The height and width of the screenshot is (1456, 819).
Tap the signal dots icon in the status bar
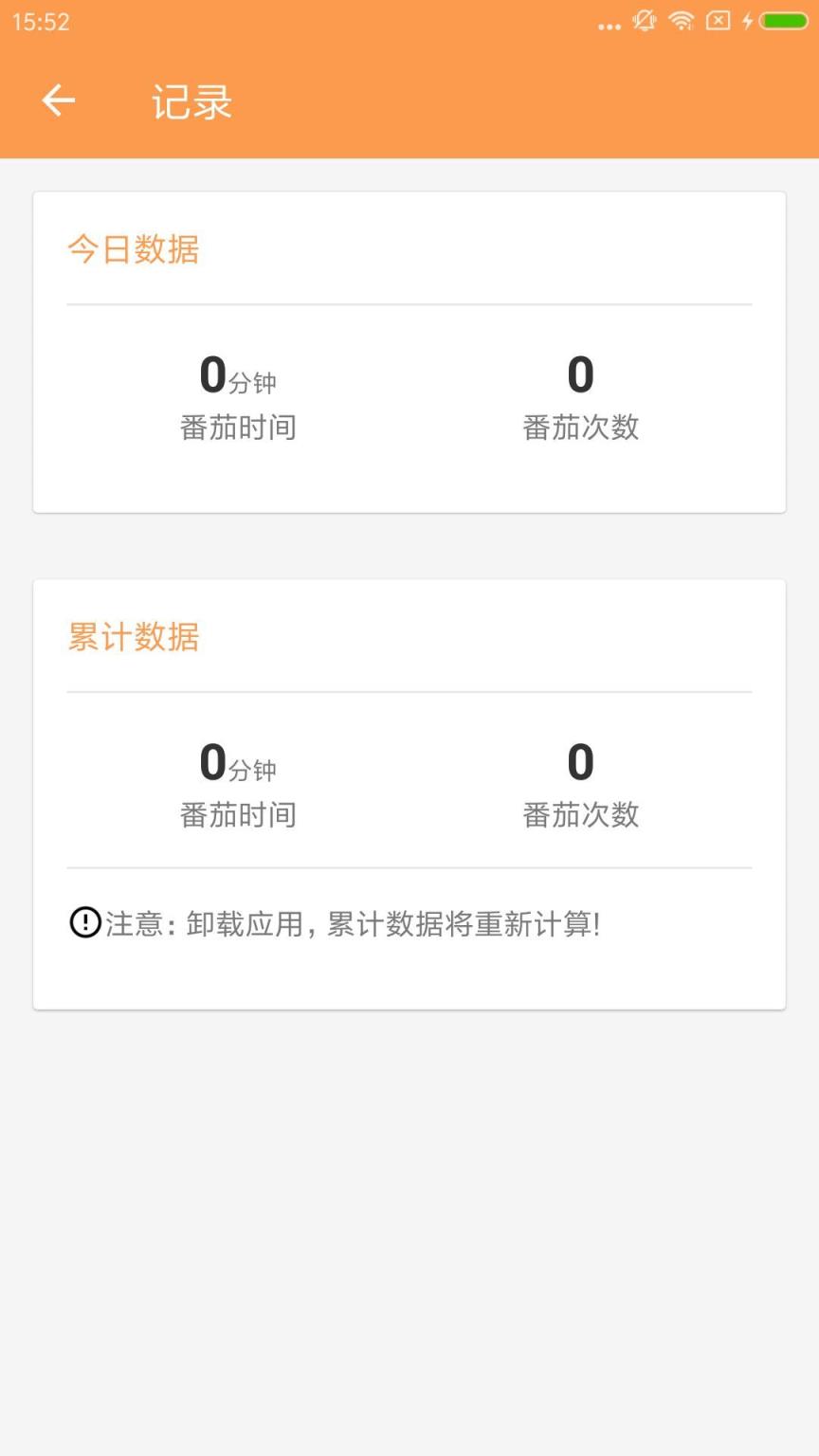608,21
